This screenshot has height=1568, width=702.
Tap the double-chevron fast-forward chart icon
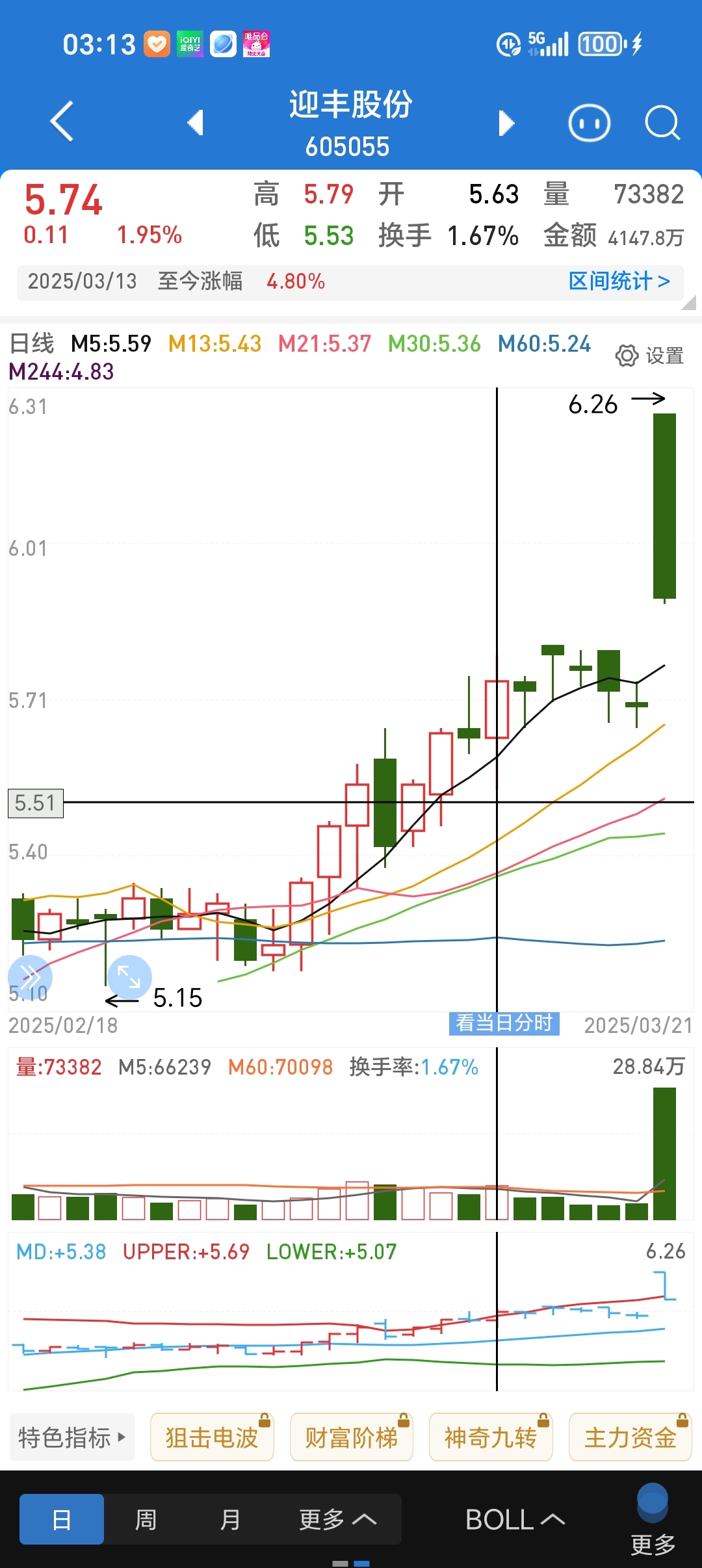click(29, 976)
